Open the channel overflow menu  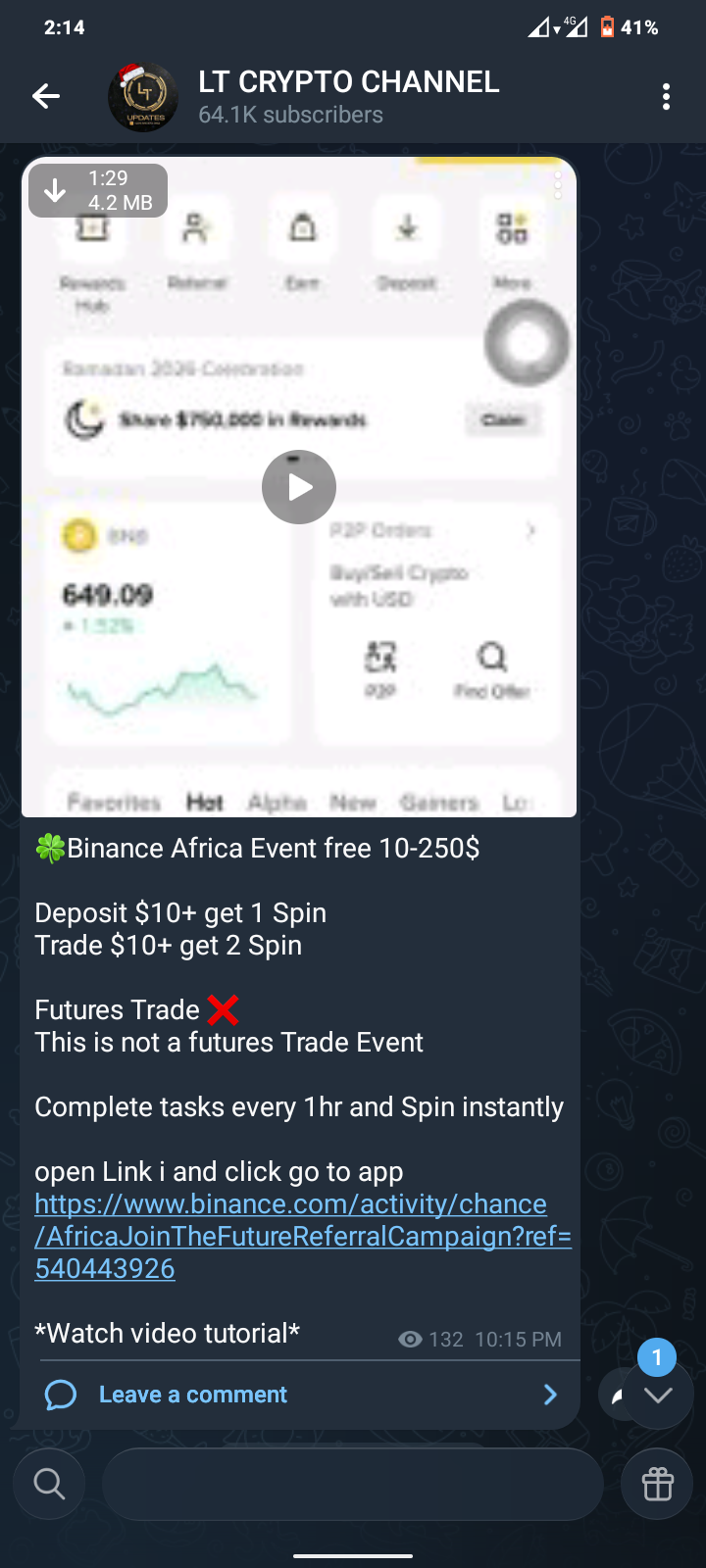[x=666, y=96]
